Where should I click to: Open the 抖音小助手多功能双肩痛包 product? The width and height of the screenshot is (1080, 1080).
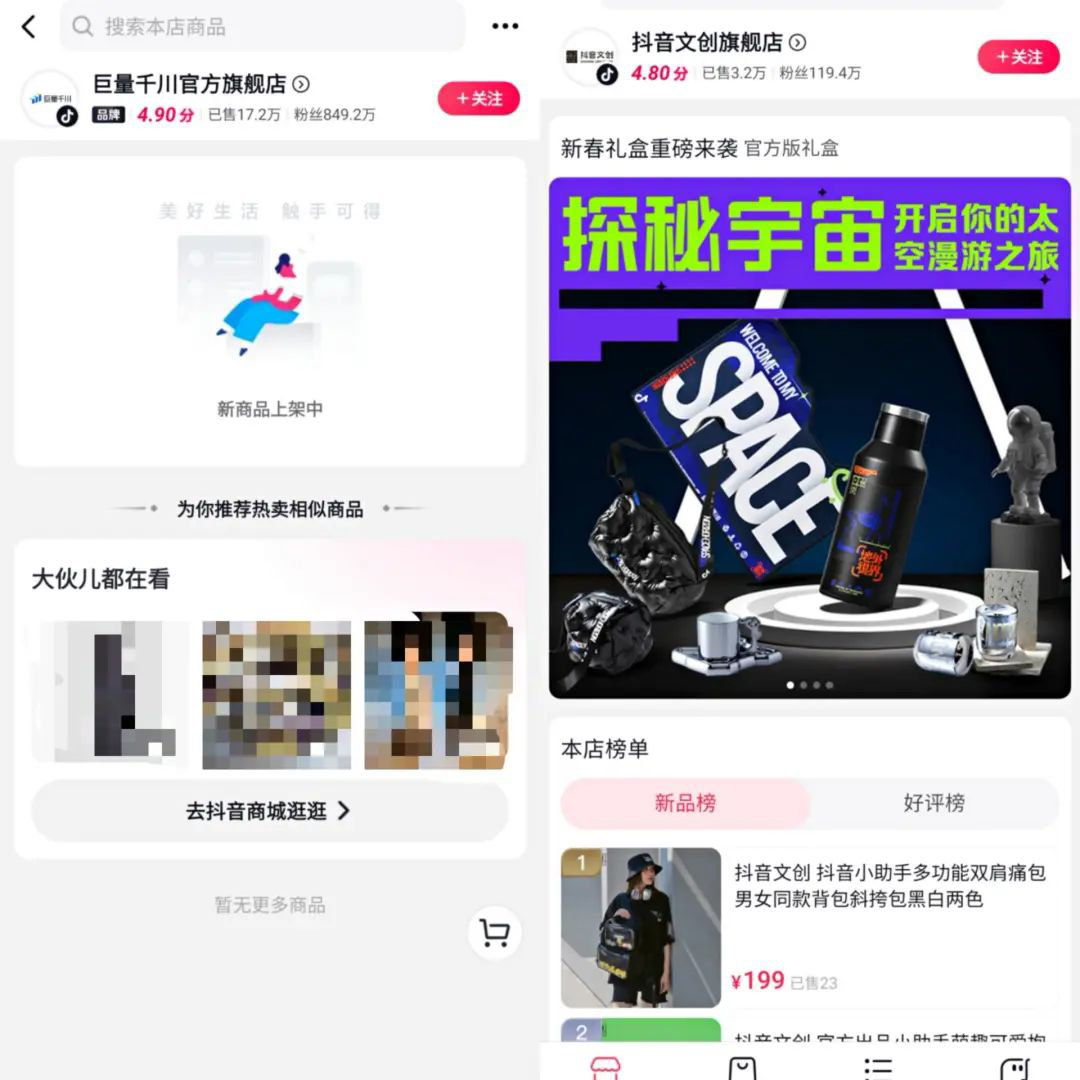(x=888, y=886)
